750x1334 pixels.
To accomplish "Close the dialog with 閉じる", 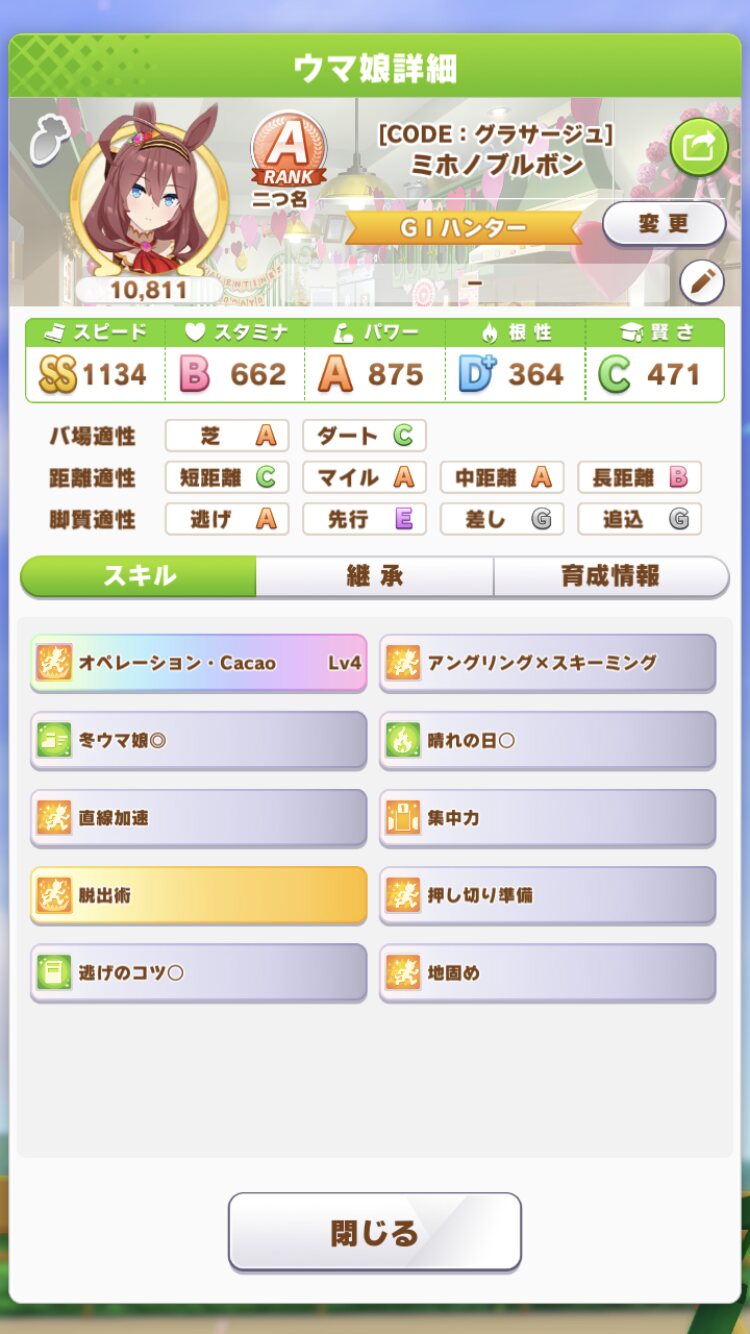I will click(x=375, y=1232).
